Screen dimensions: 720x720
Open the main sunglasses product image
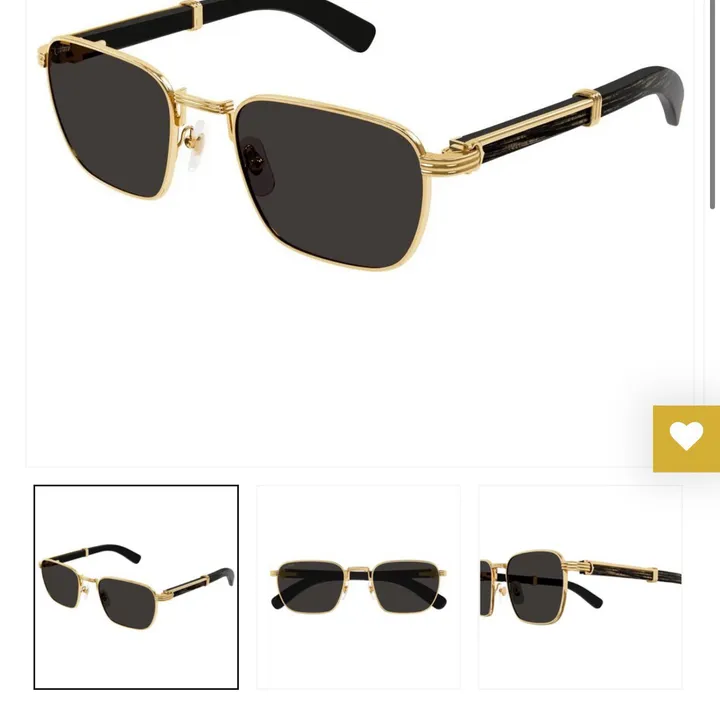360,200
